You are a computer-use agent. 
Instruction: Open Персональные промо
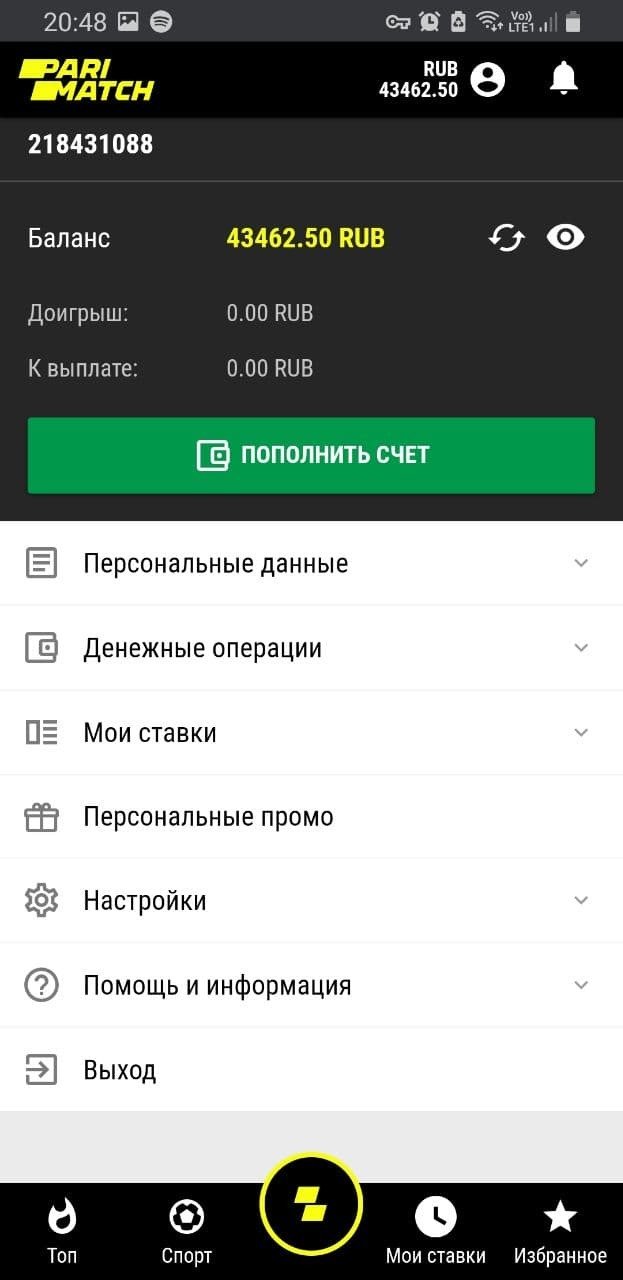click(311, 817)
